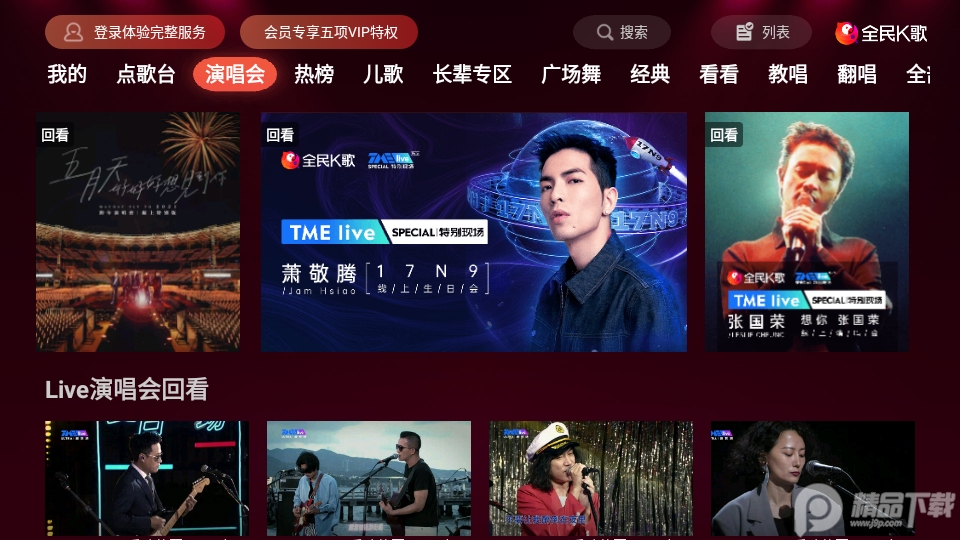
Task: Open the 列表 song list
Action: coord(761,32)
